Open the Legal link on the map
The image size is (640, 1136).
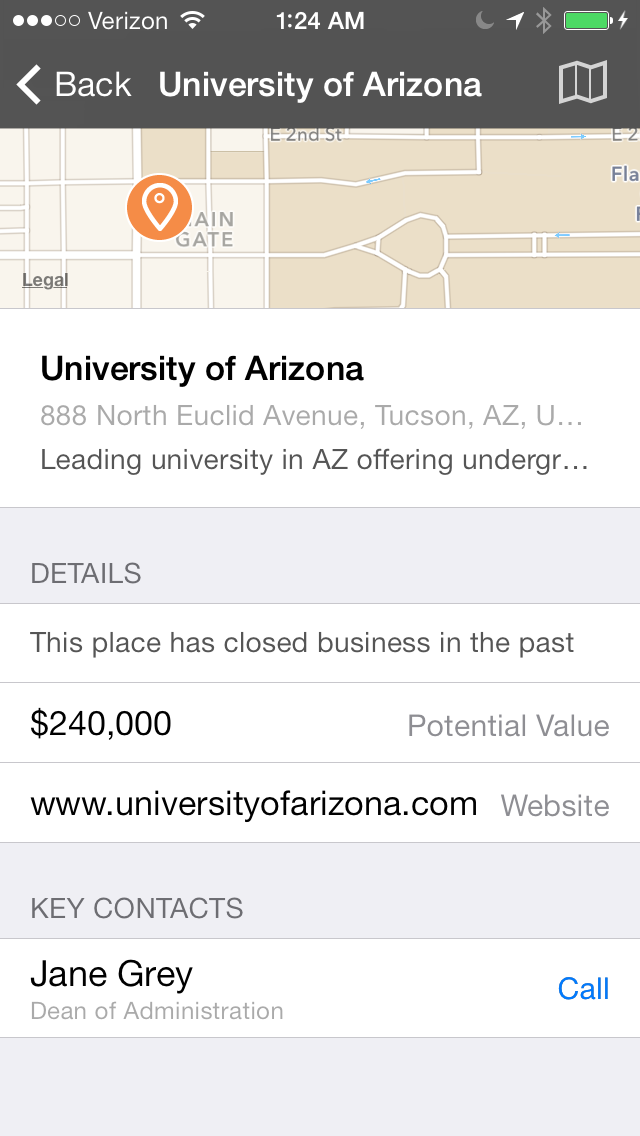(45, 280)
